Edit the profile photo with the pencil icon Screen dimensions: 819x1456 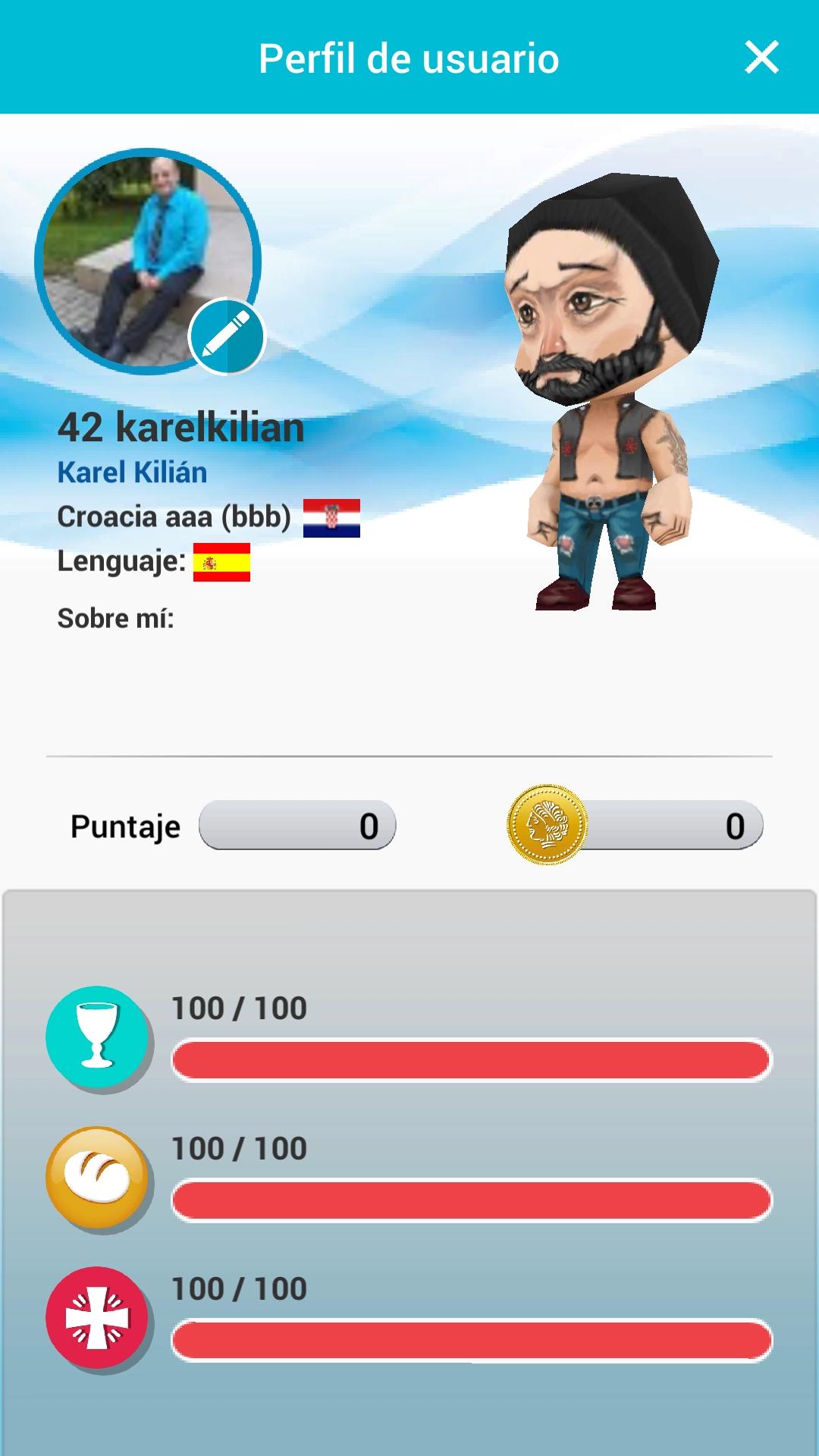[227, 337]
